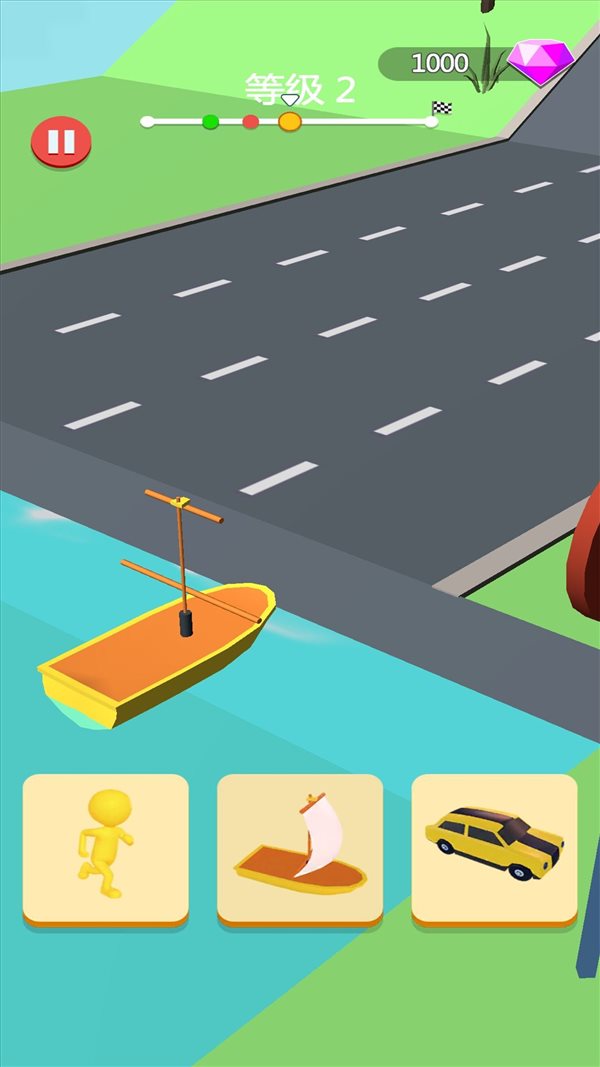Transform into the yellow car
The image size is (600, 1067).
494,848
